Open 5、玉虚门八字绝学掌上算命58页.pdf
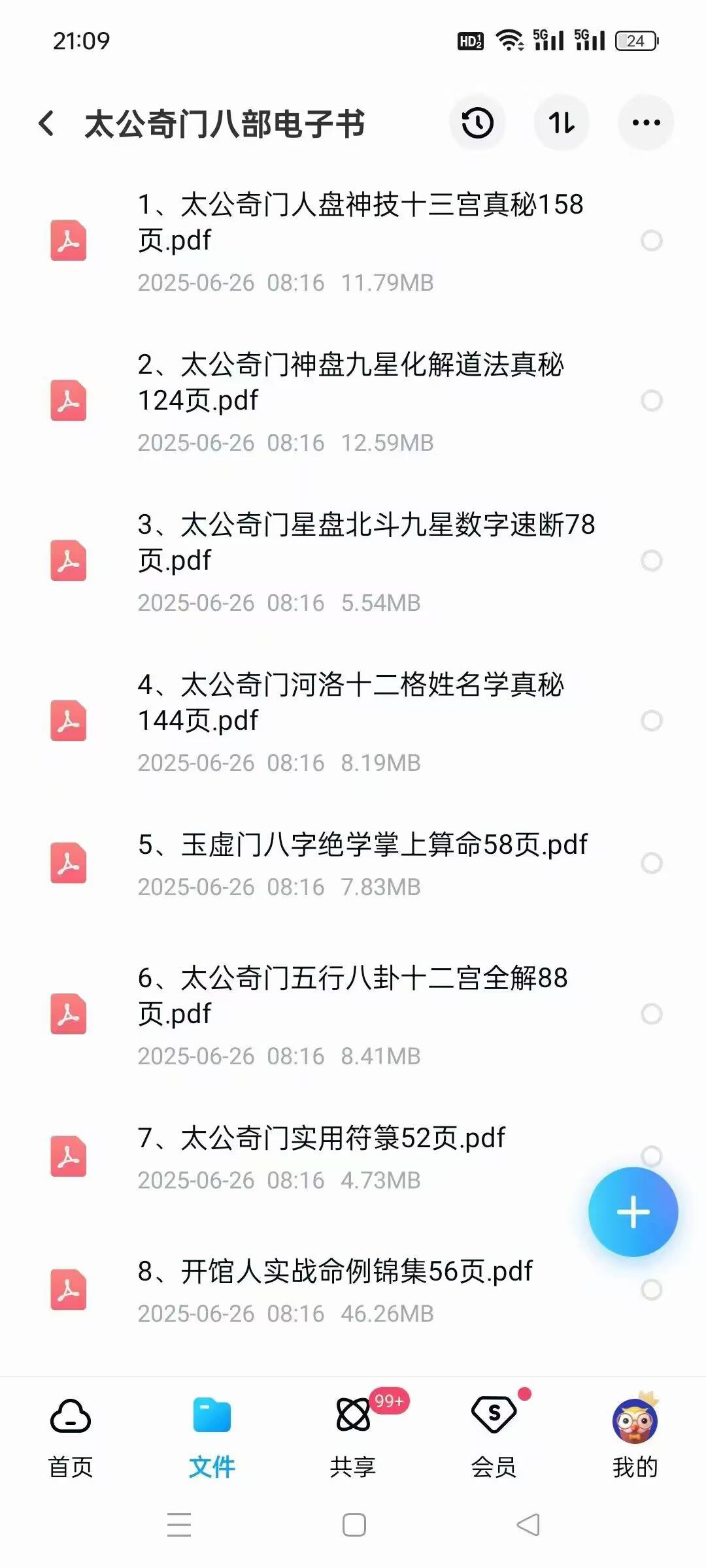The image size is (706, 1568). (363, 845)
